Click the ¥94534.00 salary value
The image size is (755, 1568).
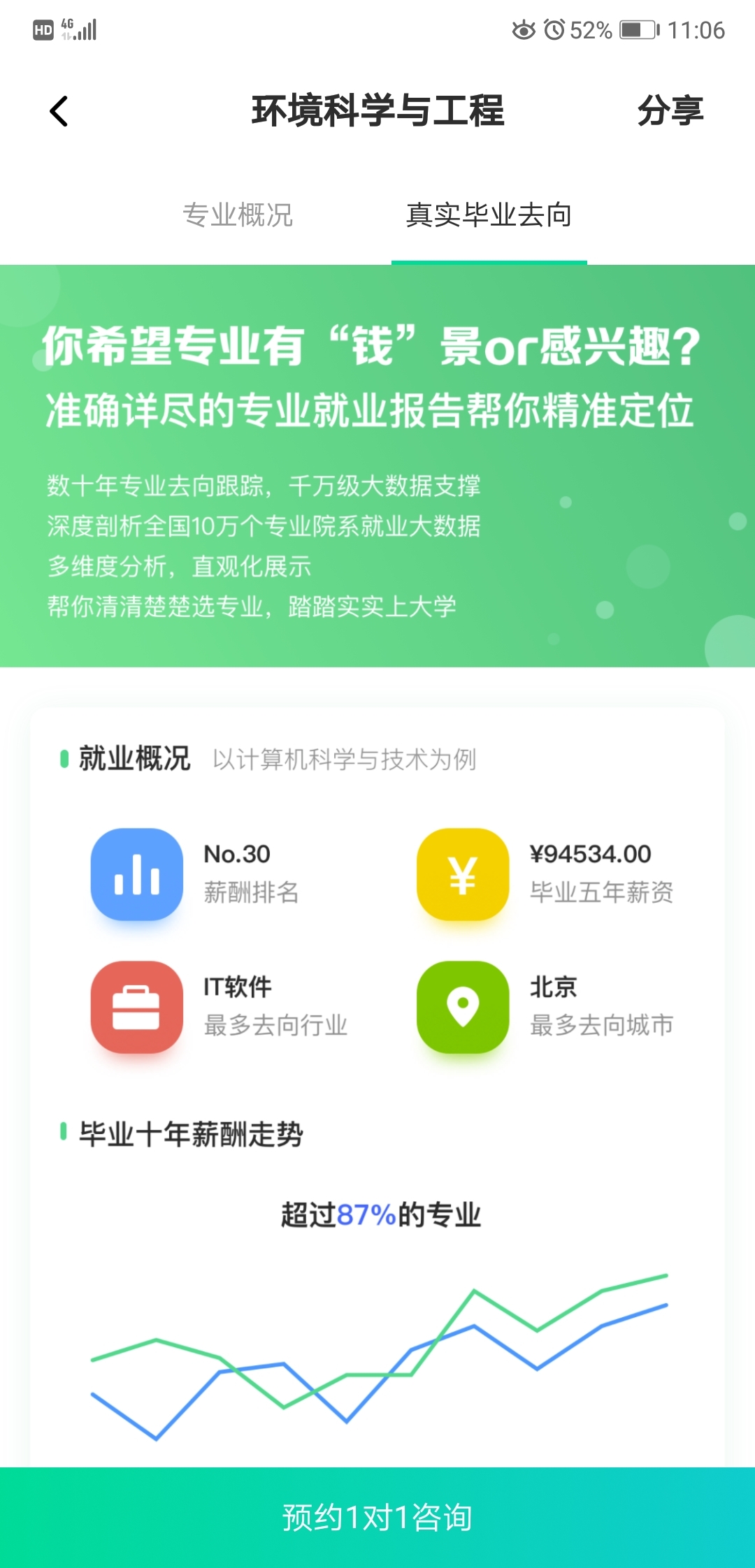[589, 852]
